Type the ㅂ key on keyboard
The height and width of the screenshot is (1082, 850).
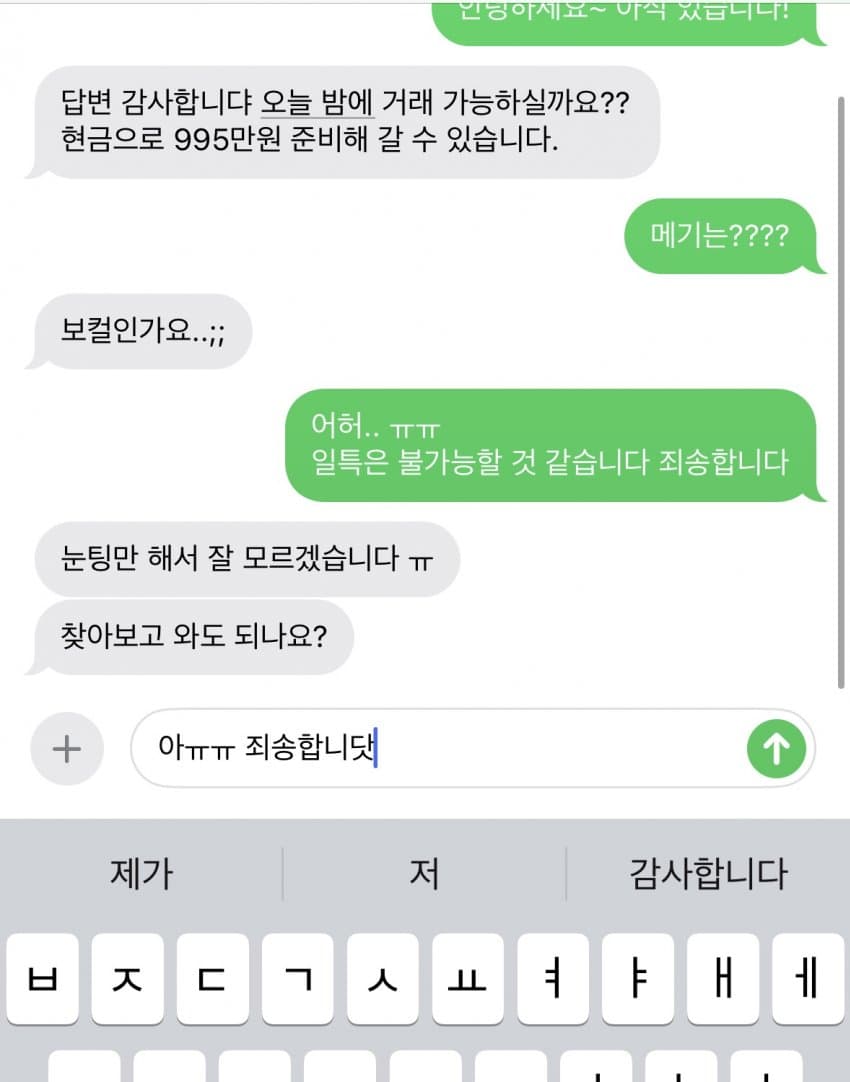tap(41, 980)
